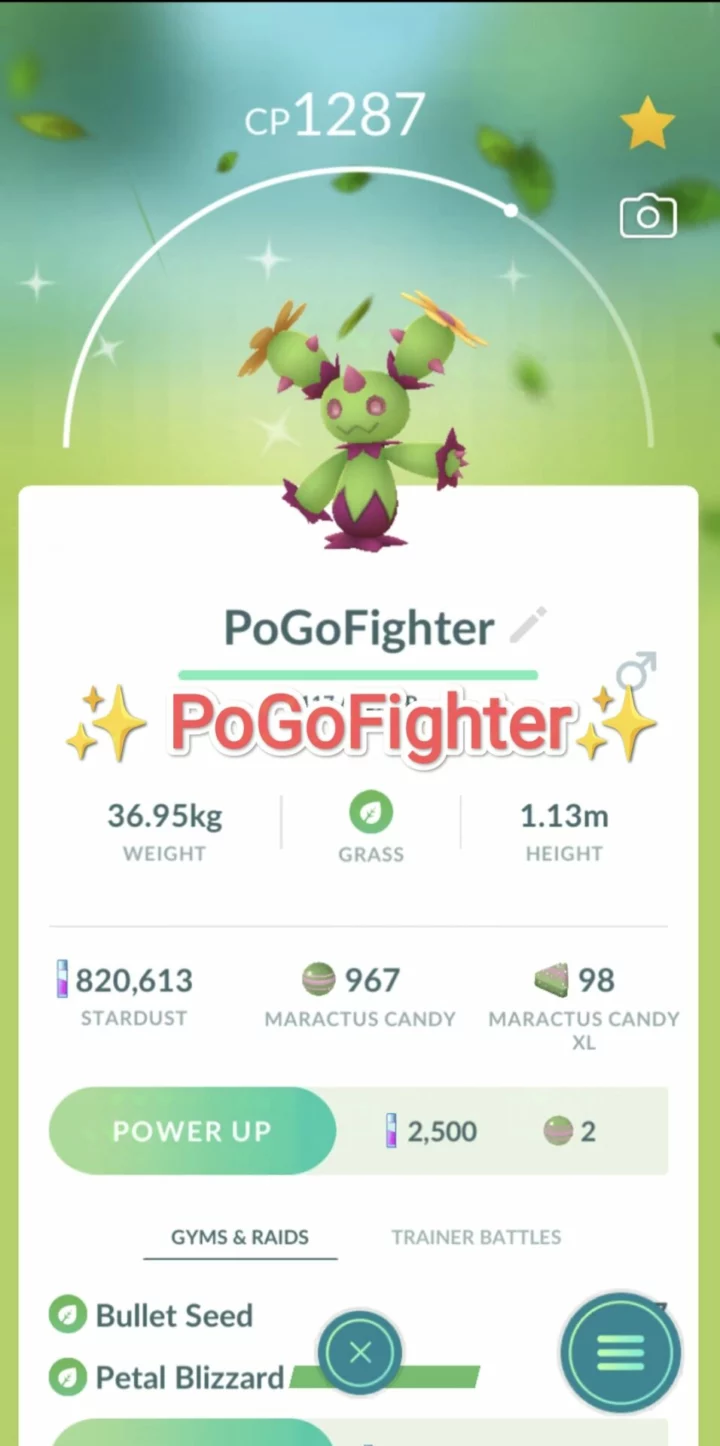Image resolution: width=720 pixels, height=1446 pixels.
Task: Switch to the TRAINER BATTLES tab
Action: coord(476,1237)
